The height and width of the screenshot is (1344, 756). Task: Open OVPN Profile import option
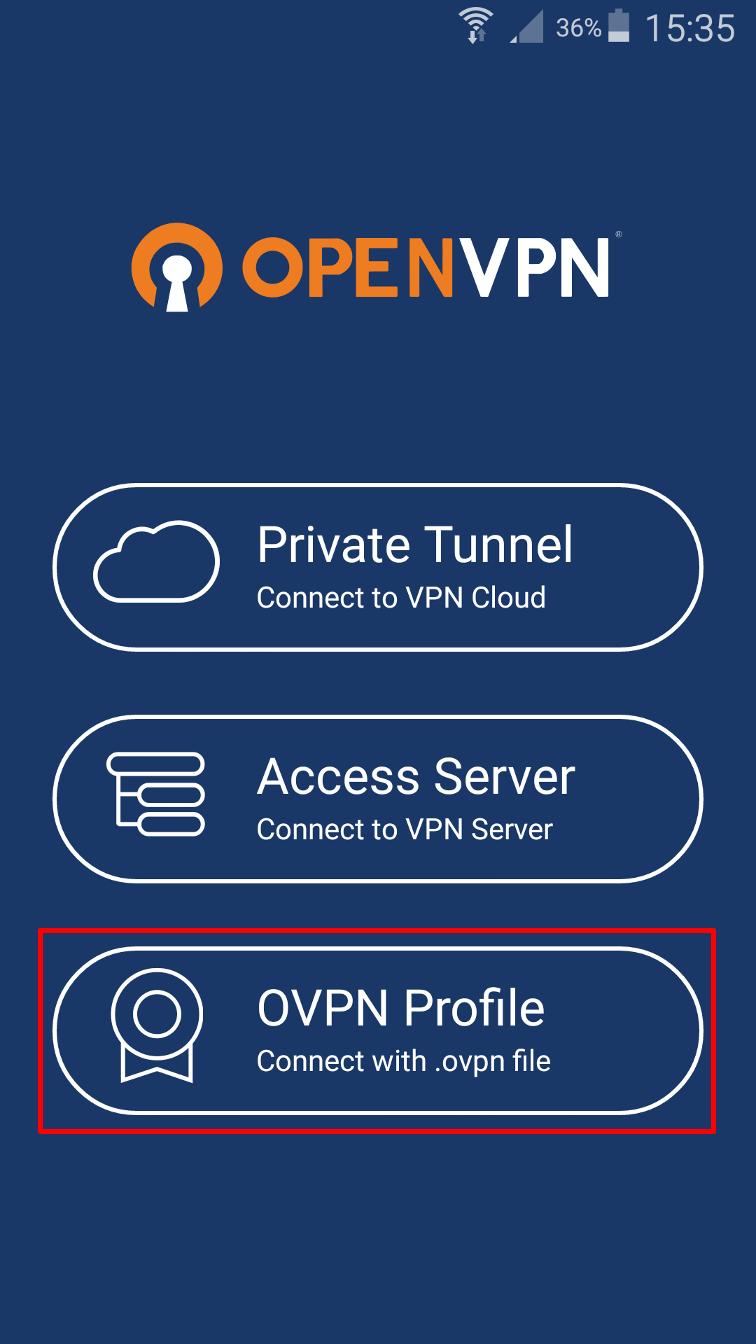[378, 1030]
